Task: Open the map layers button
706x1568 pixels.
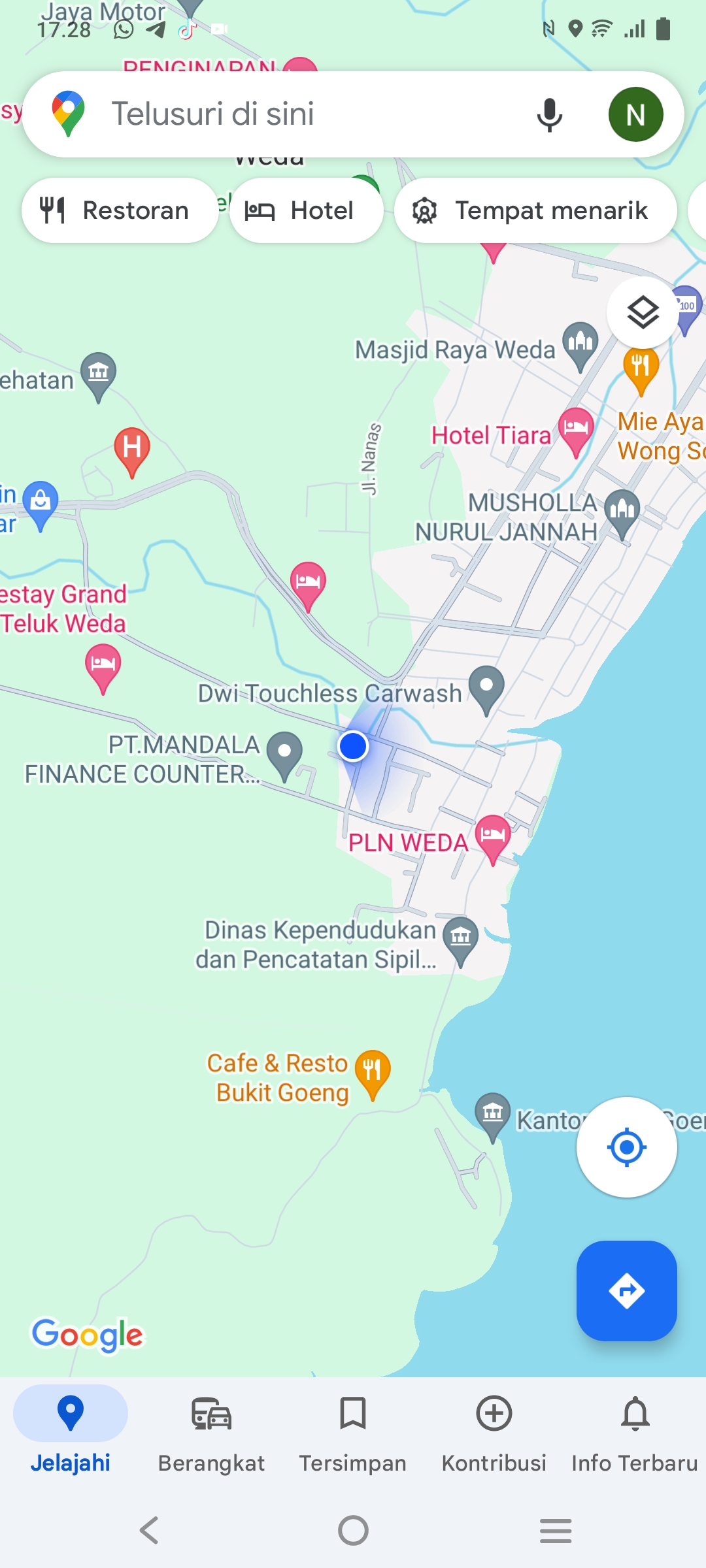Action: (643, 312)
